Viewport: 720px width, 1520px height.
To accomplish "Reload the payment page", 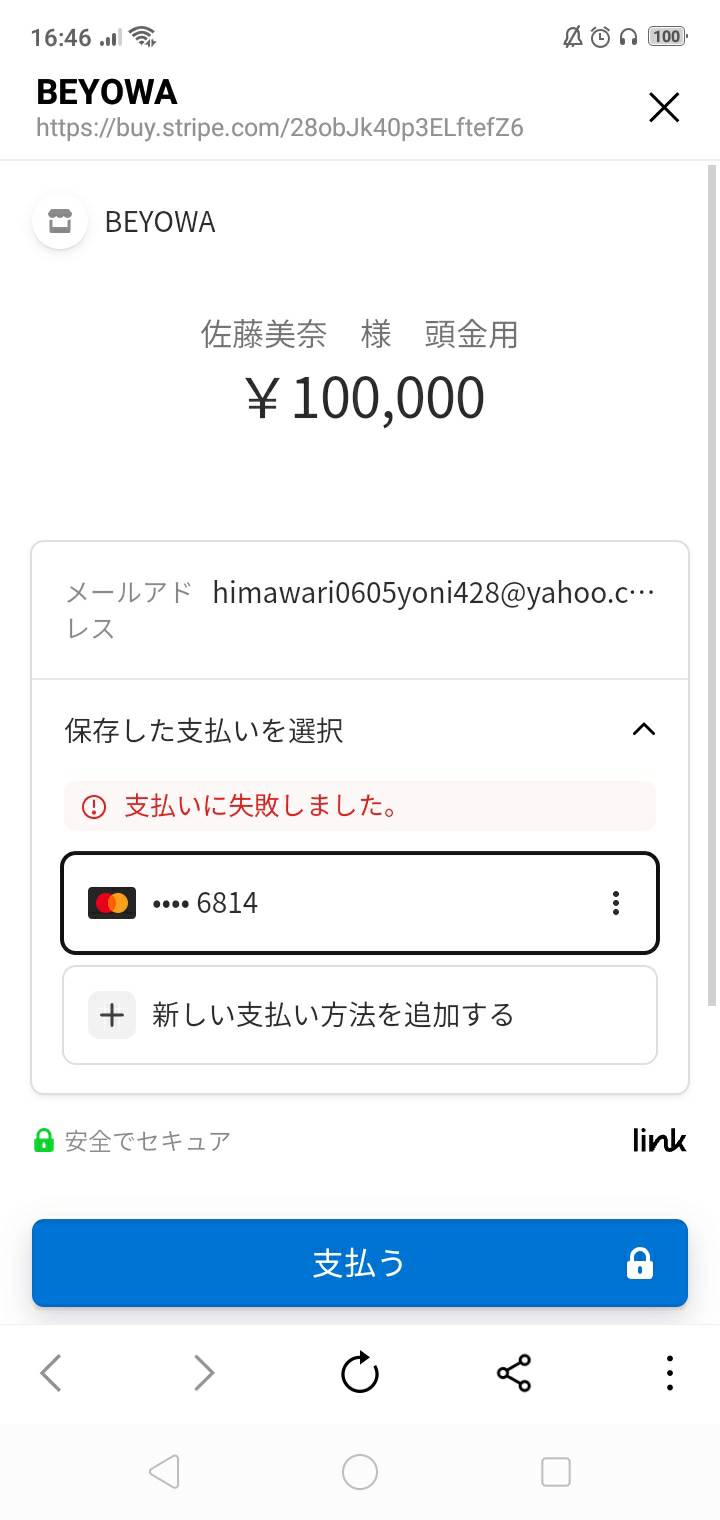I will tap(360, 1373).
